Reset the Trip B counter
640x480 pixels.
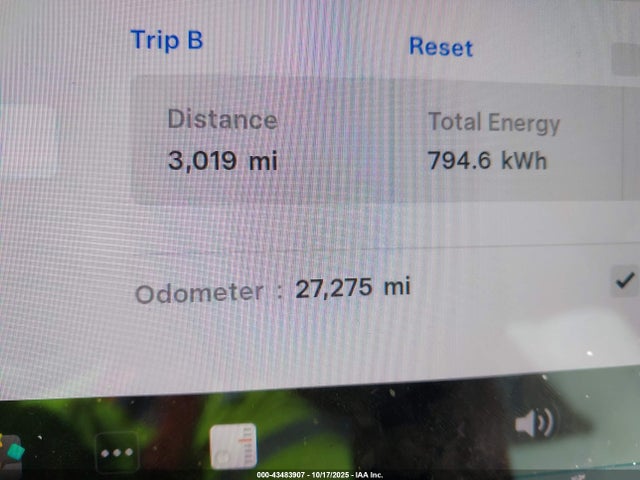[440, 47]
